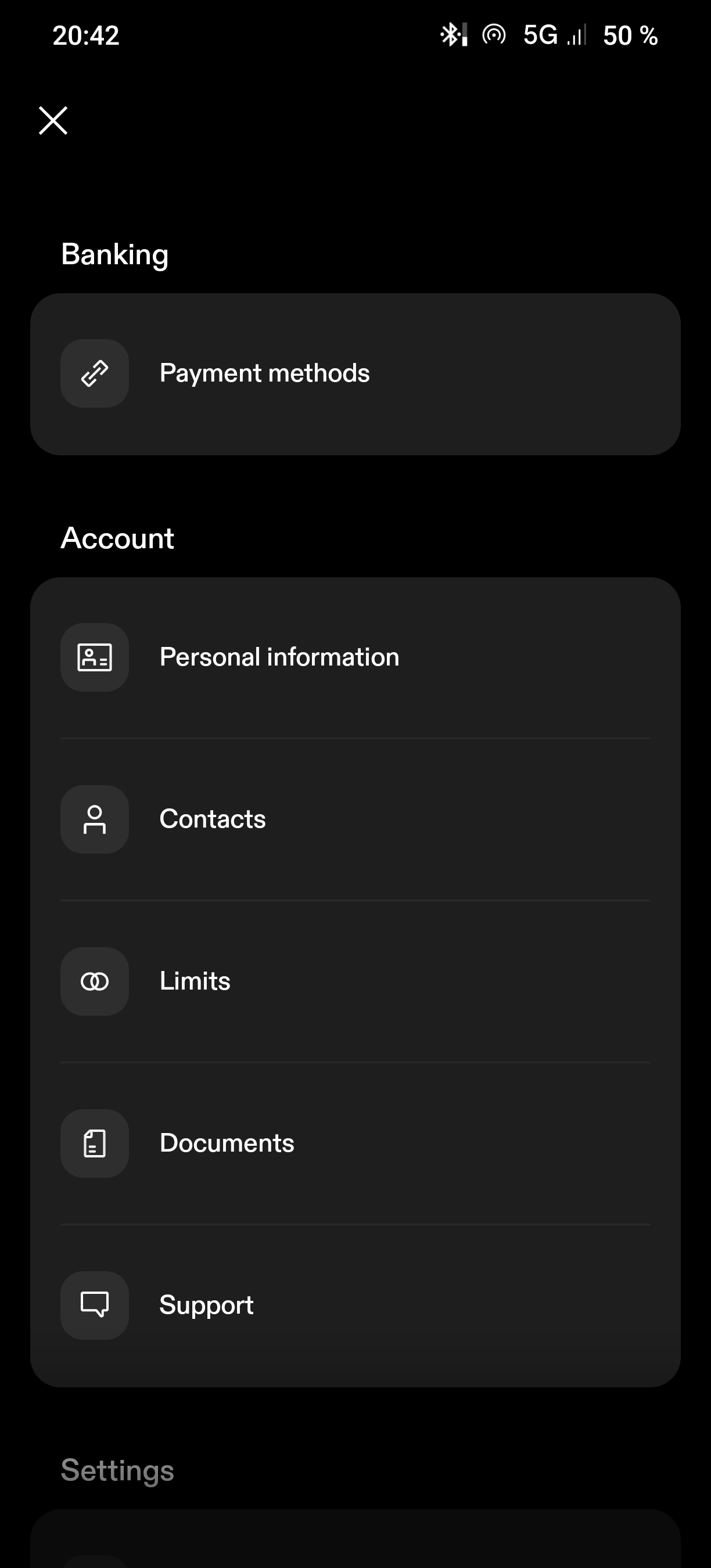
Task: Open Payment methods
Action: [x=355, y=374]
